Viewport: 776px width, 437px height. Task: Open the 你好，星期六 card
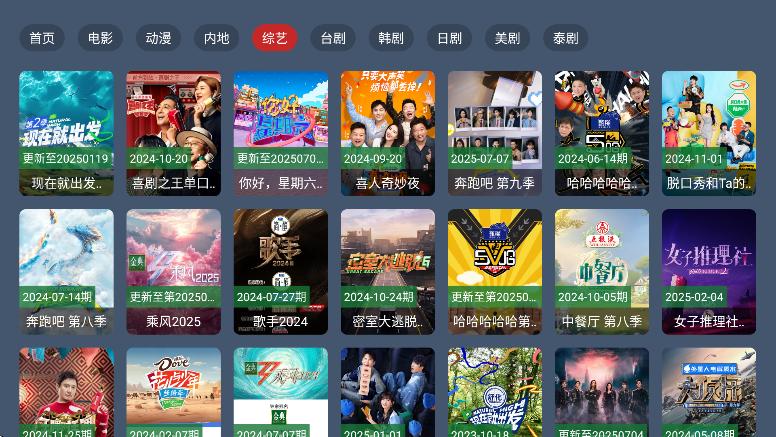280,132
